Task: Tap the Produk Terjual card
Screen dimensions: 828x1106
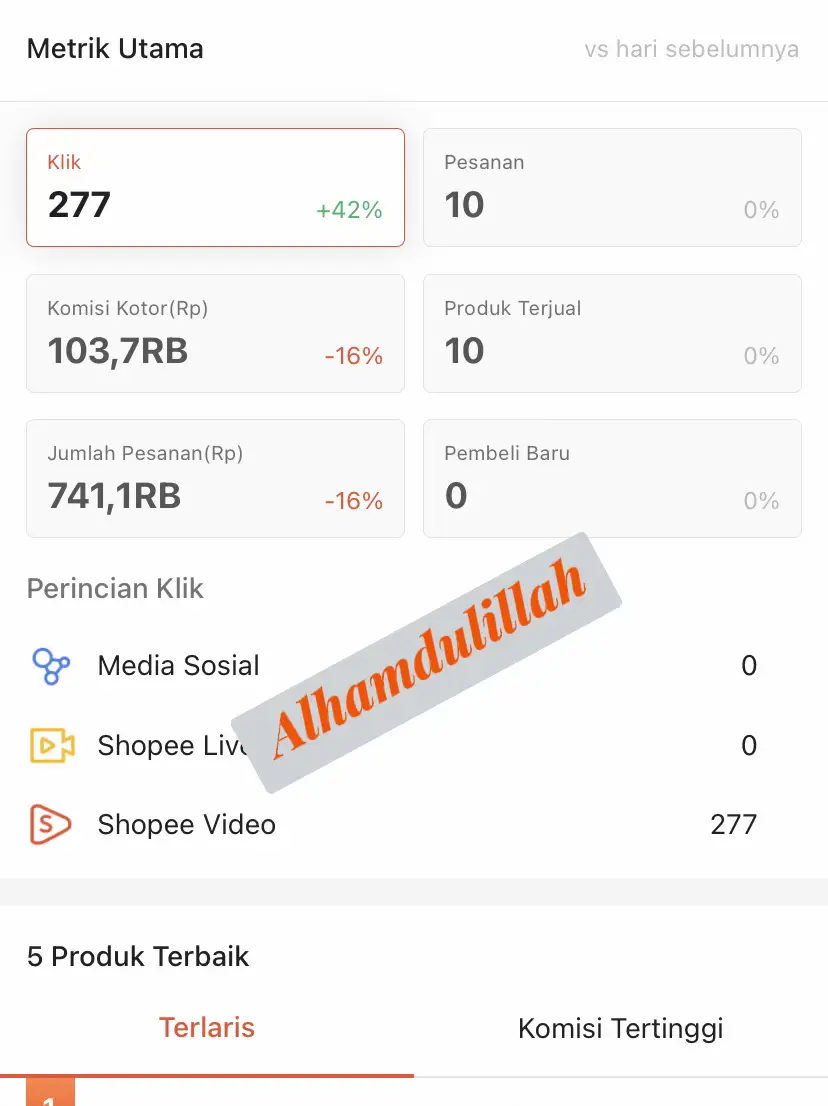Action: (612, 333)
